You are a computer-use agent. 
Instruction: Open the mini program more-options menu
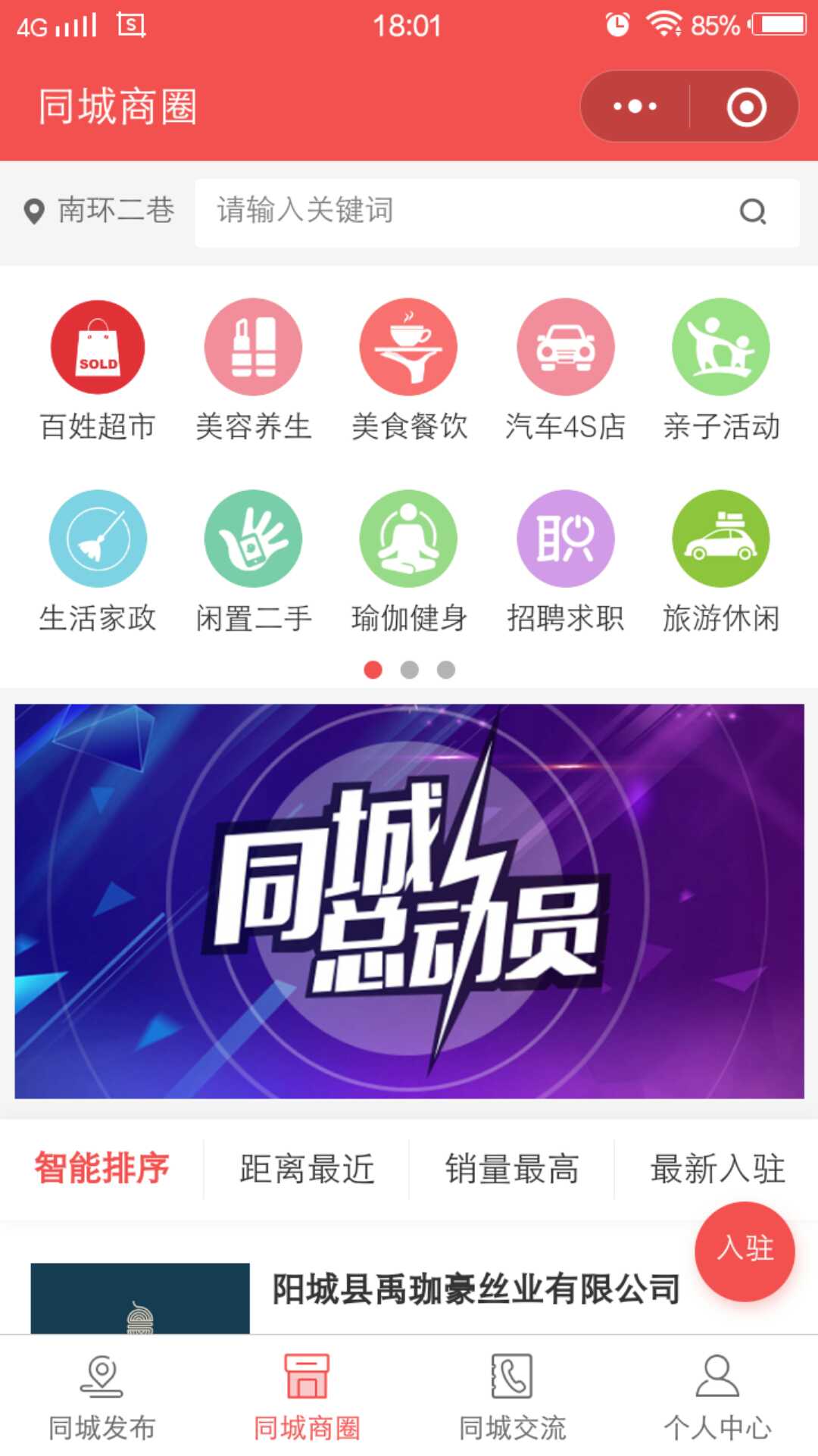635,107
